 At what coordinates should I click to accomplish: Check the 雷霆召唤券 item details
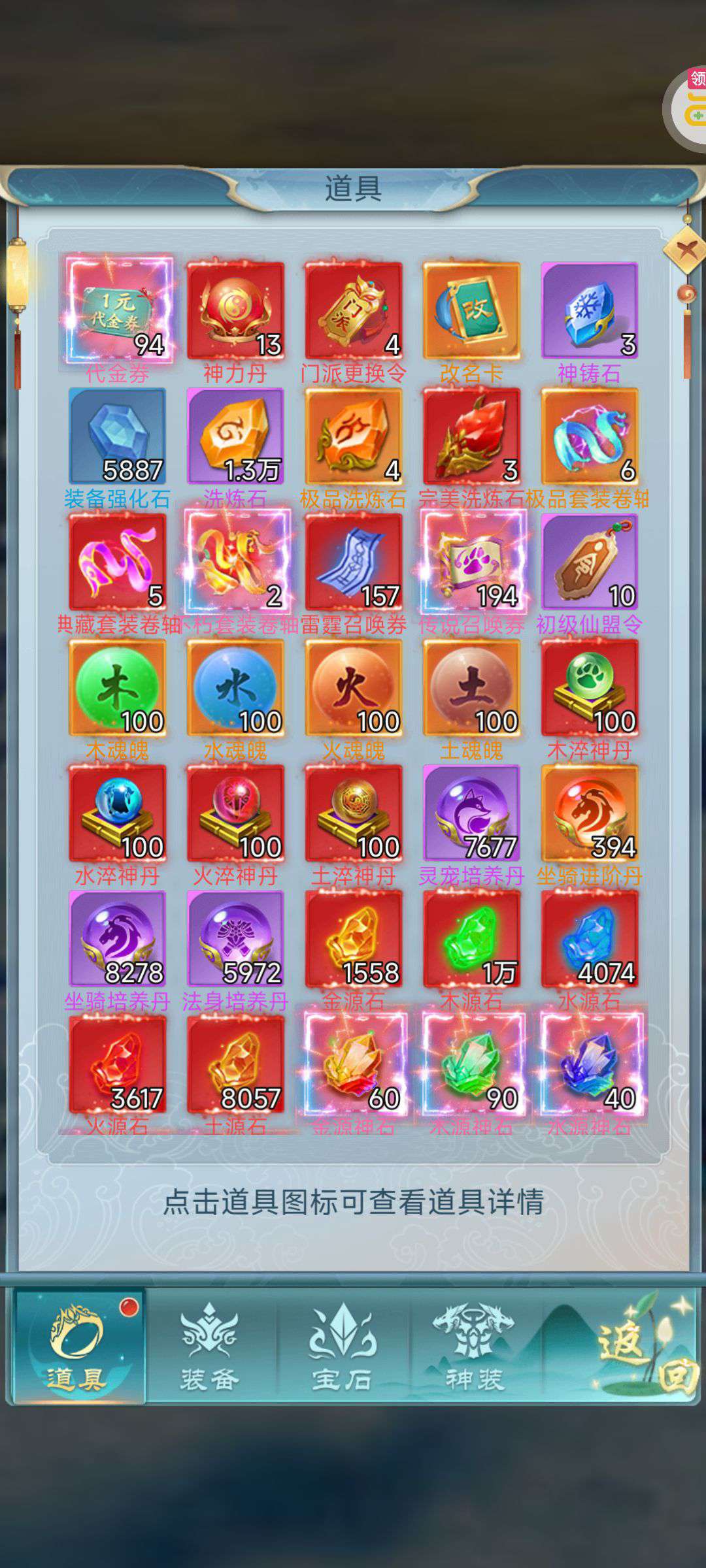click(x=354, y=562)
